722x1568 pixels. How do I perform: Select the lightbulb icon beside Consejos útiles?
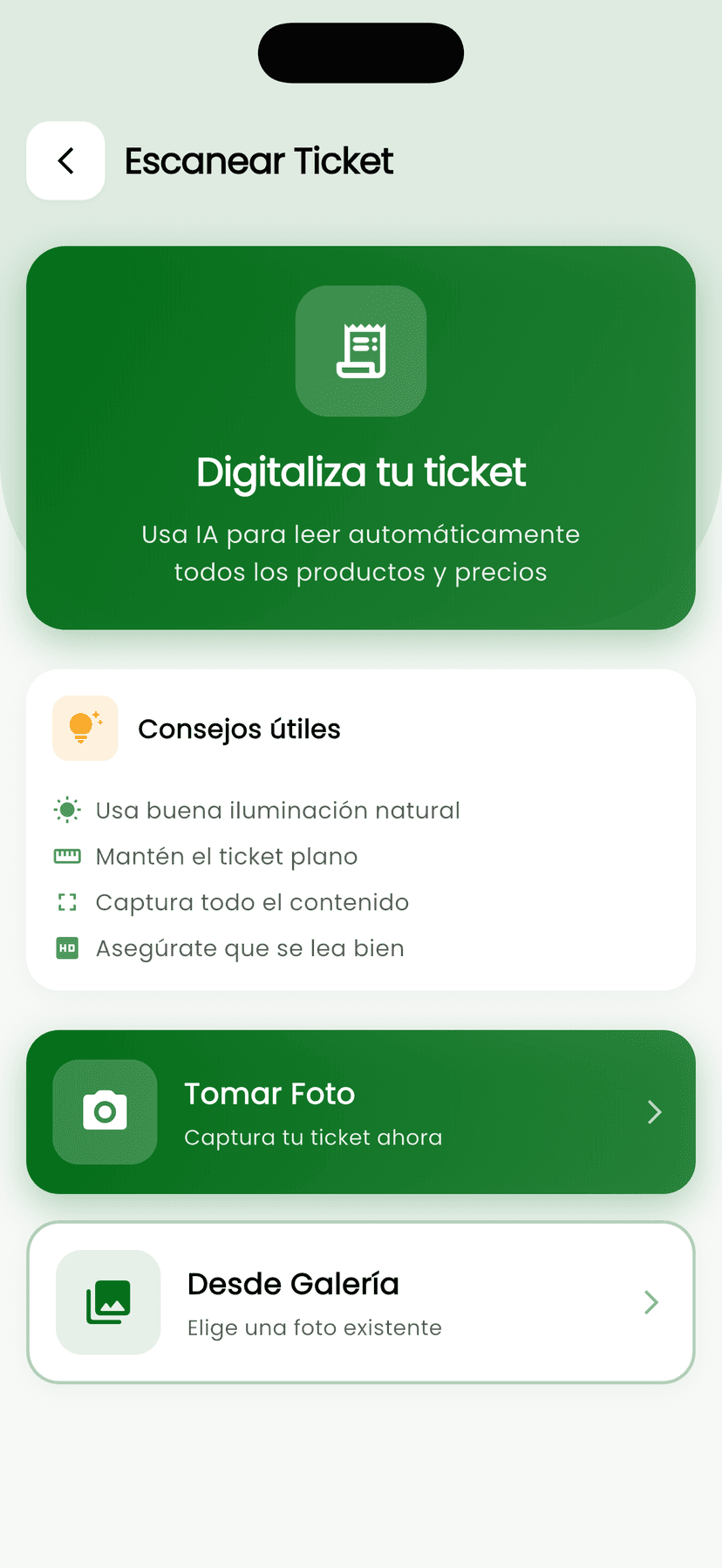click(x=85, y=728)
